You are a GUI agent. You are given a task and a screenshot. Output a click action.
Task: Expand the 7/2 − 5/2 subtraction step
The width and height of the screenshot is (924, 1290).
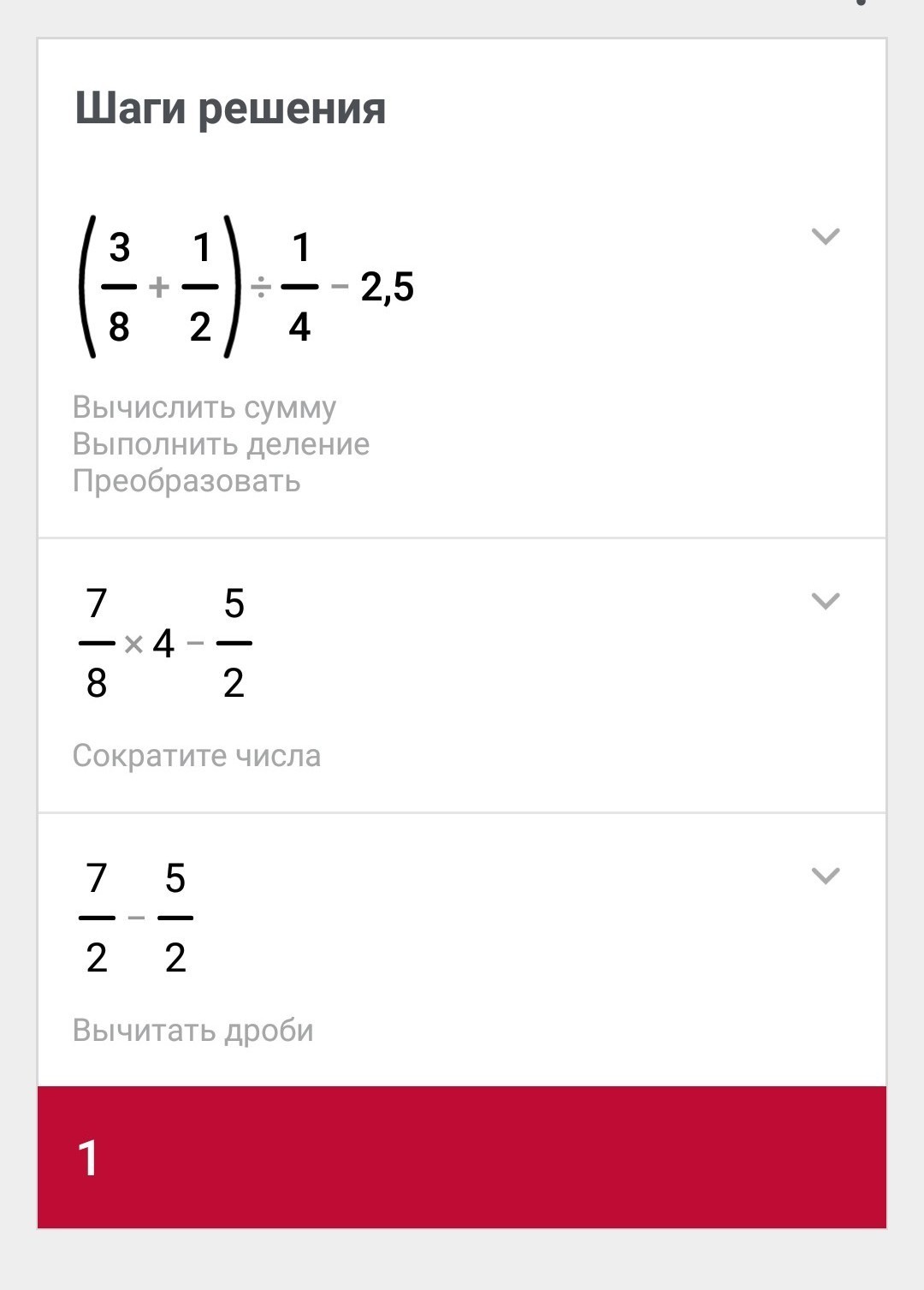click(x=825, y=876)
